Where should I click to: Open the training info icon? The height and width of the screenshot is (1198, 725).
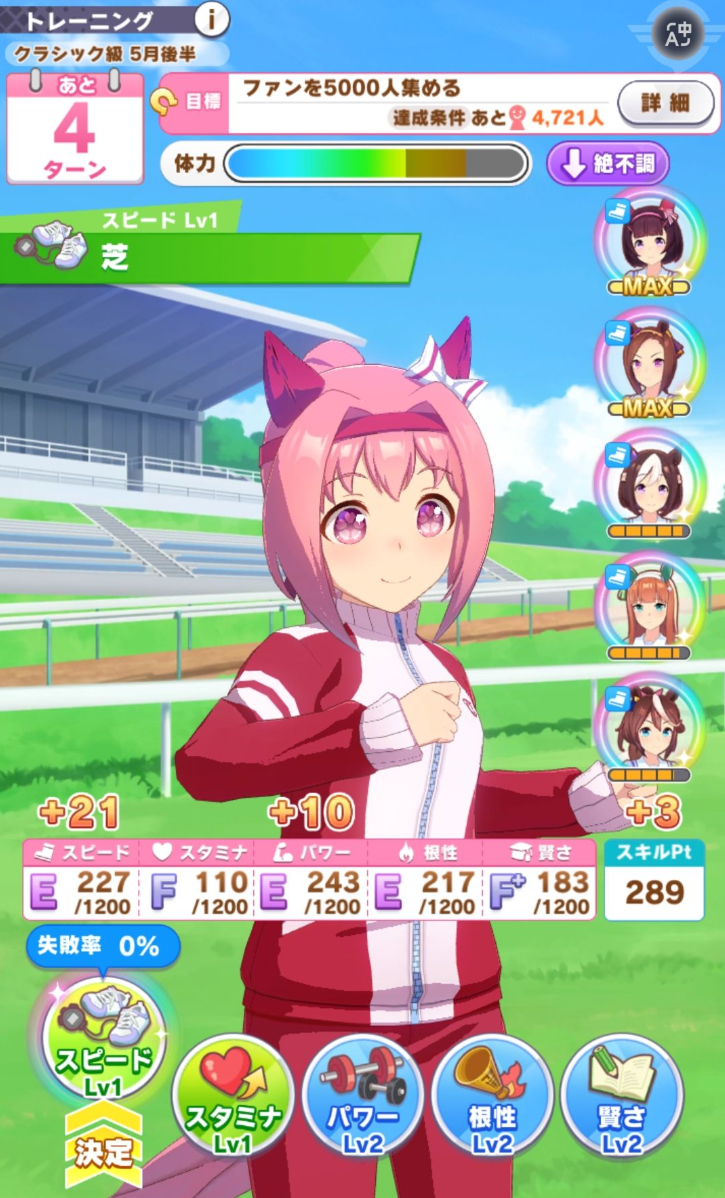click(211, 18)
